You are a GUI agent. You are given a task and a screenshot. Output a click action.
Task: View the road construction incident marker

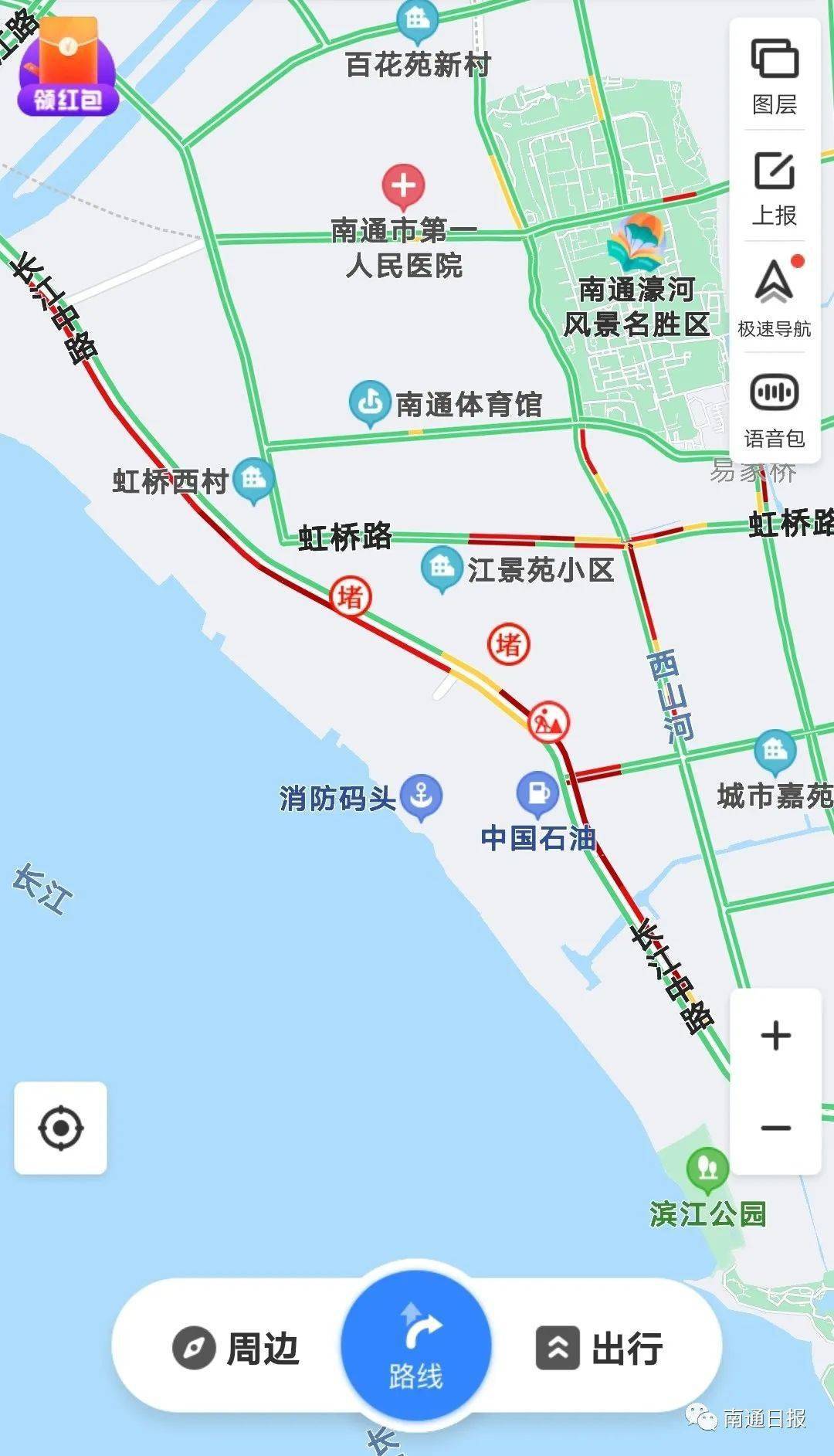click(549, 723)
